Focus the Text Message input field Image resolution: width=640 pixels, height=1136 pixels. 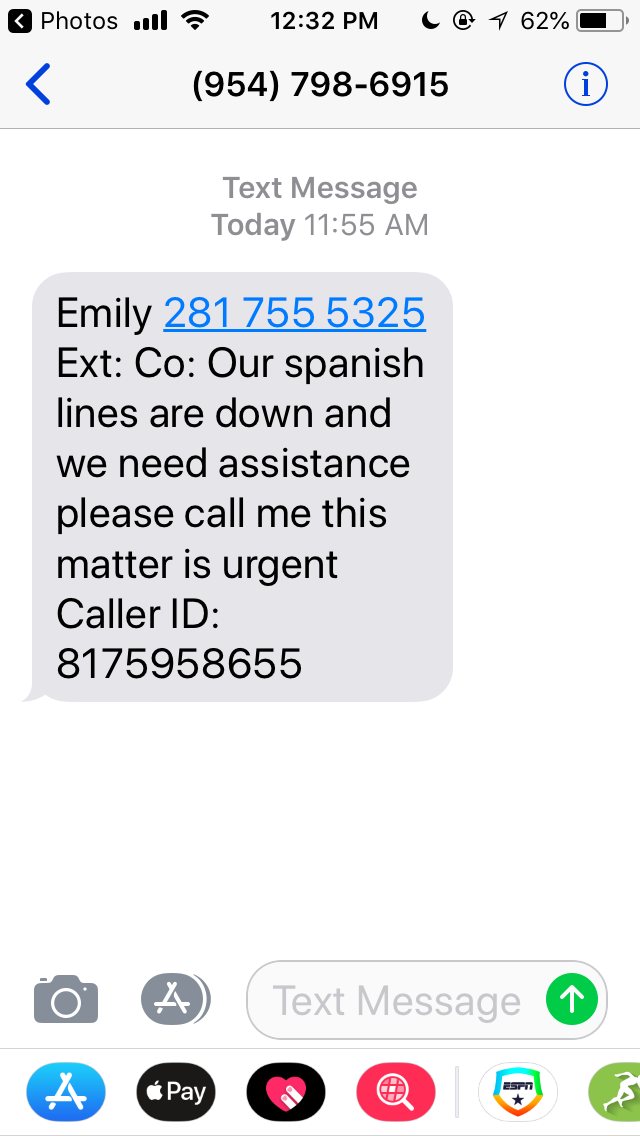[x=396, y=1001]
